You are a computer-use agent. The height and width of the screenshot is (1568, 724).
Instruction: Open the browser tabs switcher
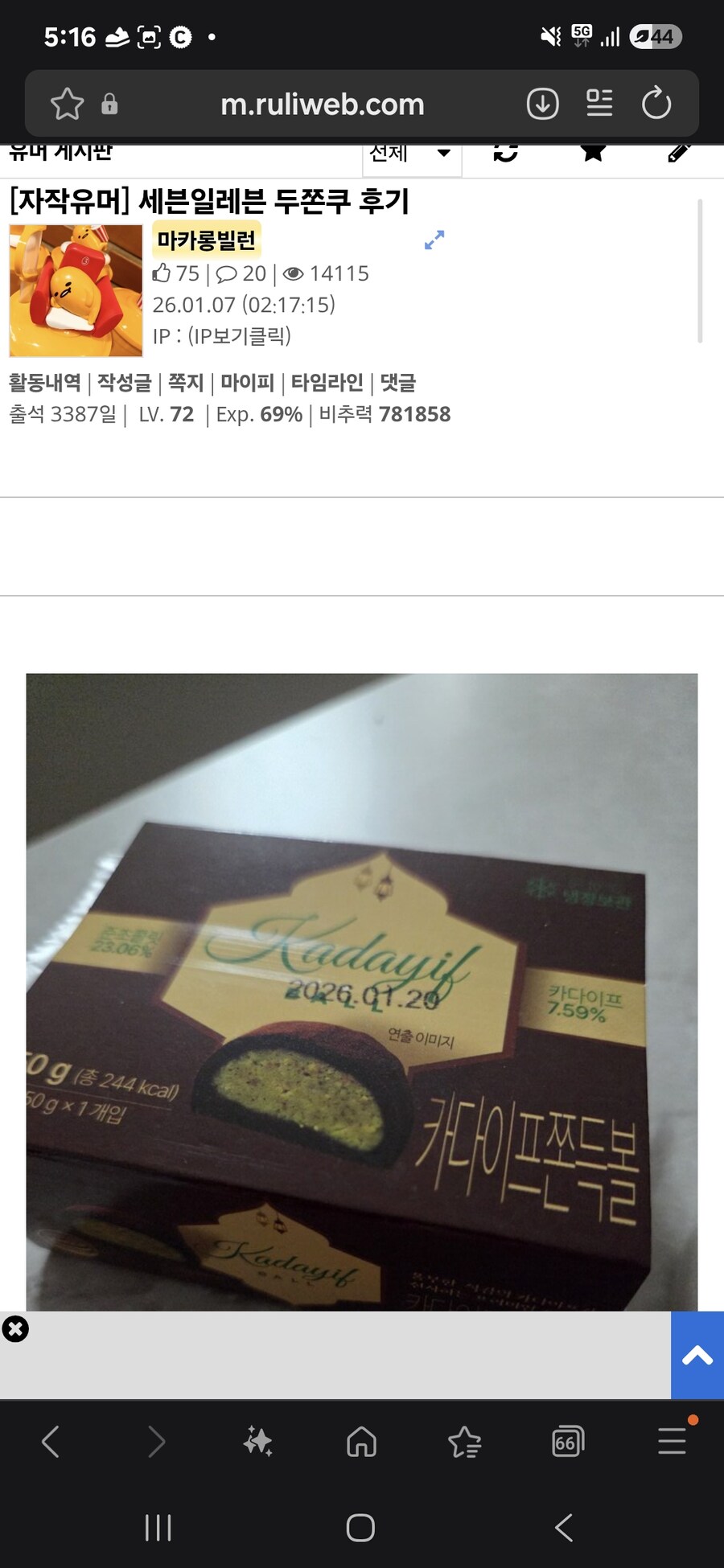click(567, 1442)
